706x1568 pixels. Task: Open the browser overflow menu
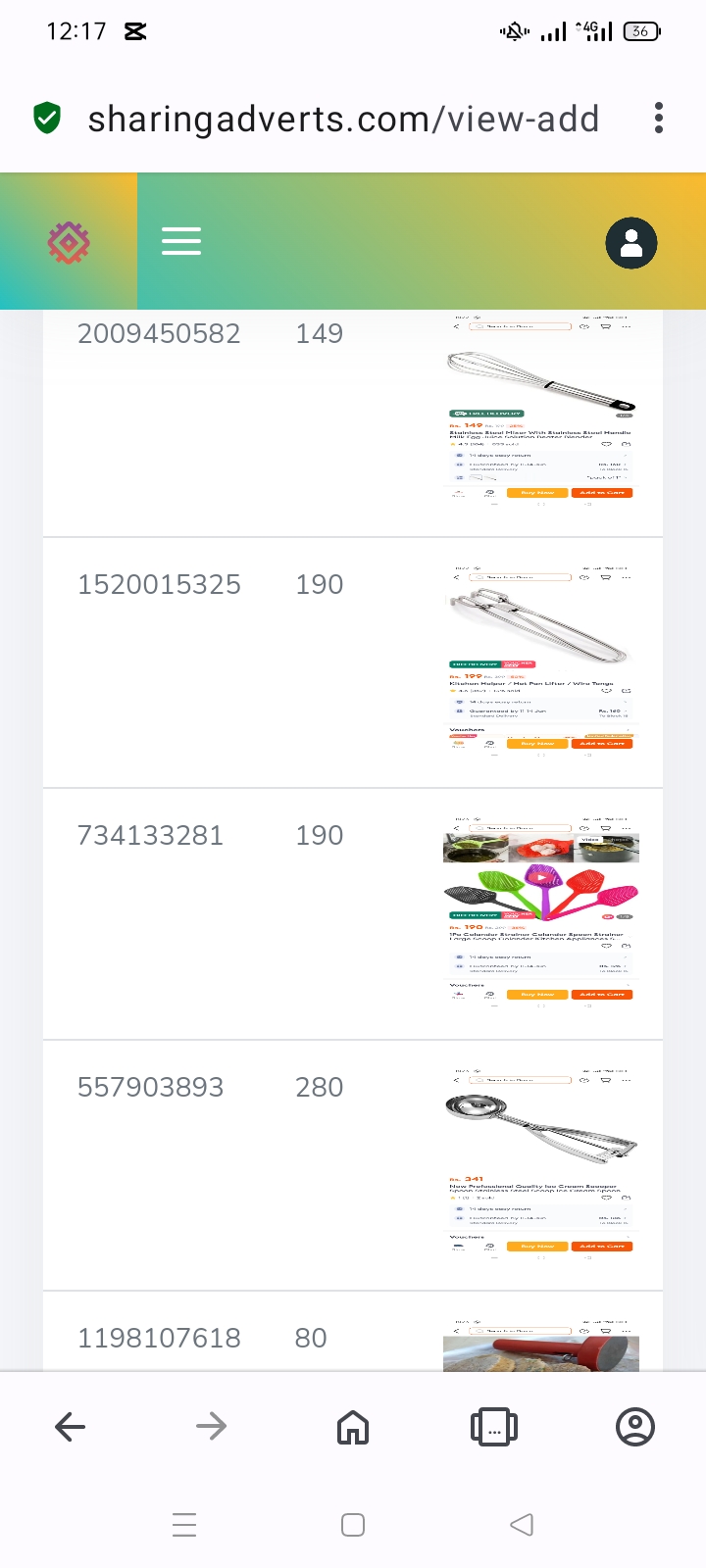659,119
